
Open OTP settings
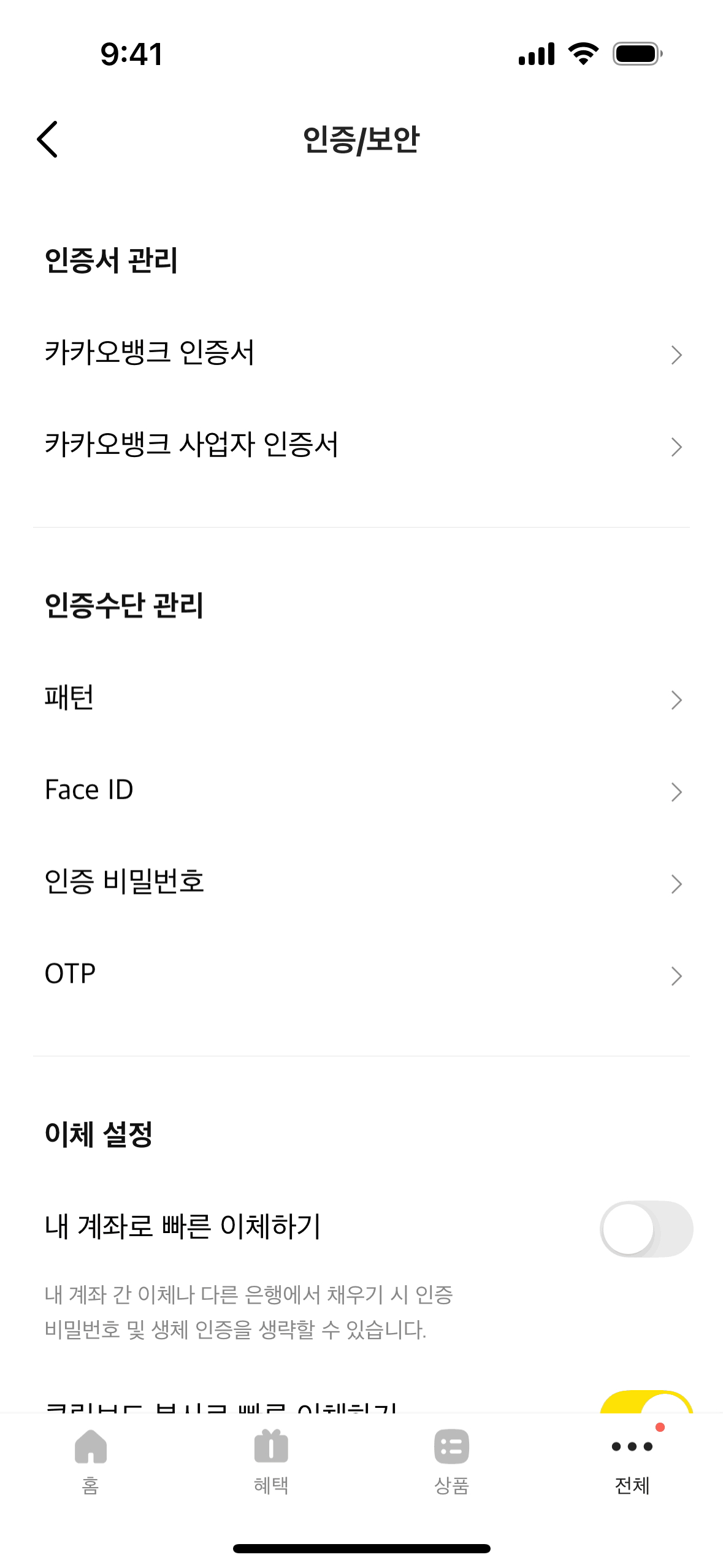point(362,975)
